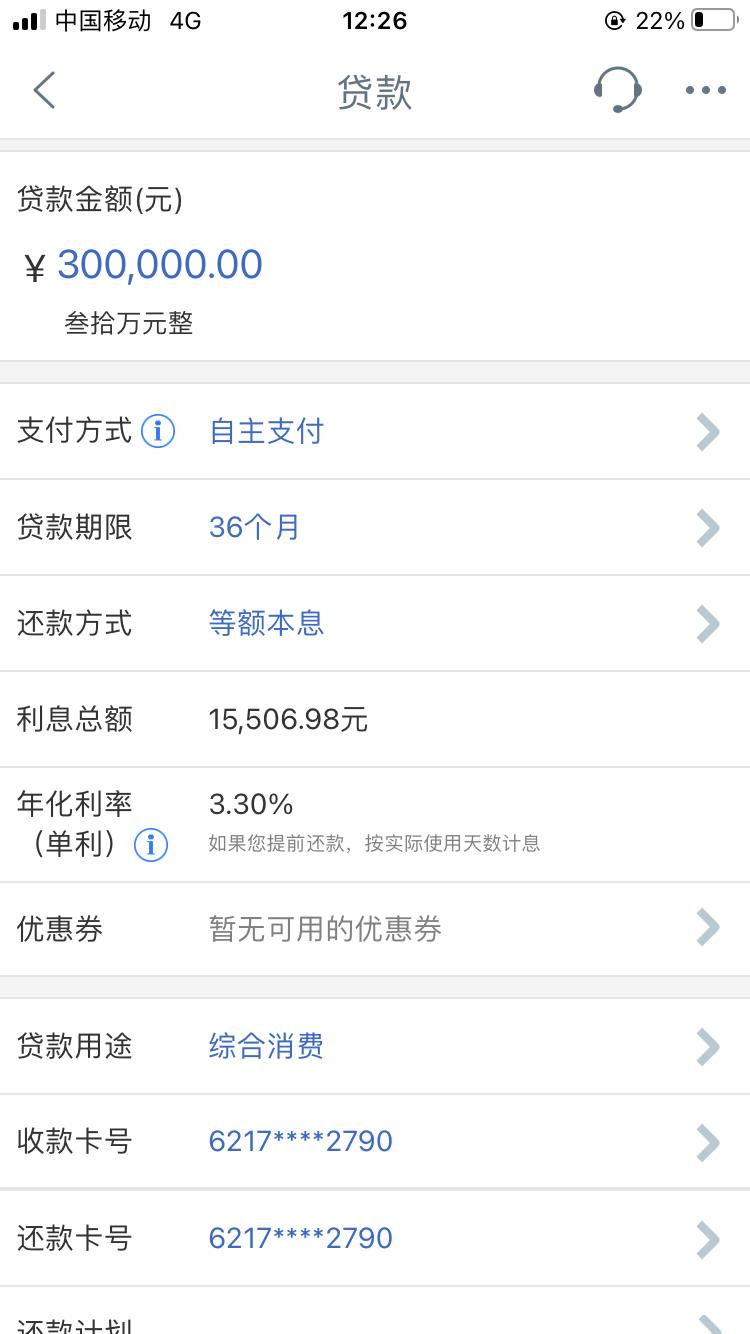Screen dimensions: 750x1334
Task: Select 自主支付 payment method link
Action: click(266, 431)
